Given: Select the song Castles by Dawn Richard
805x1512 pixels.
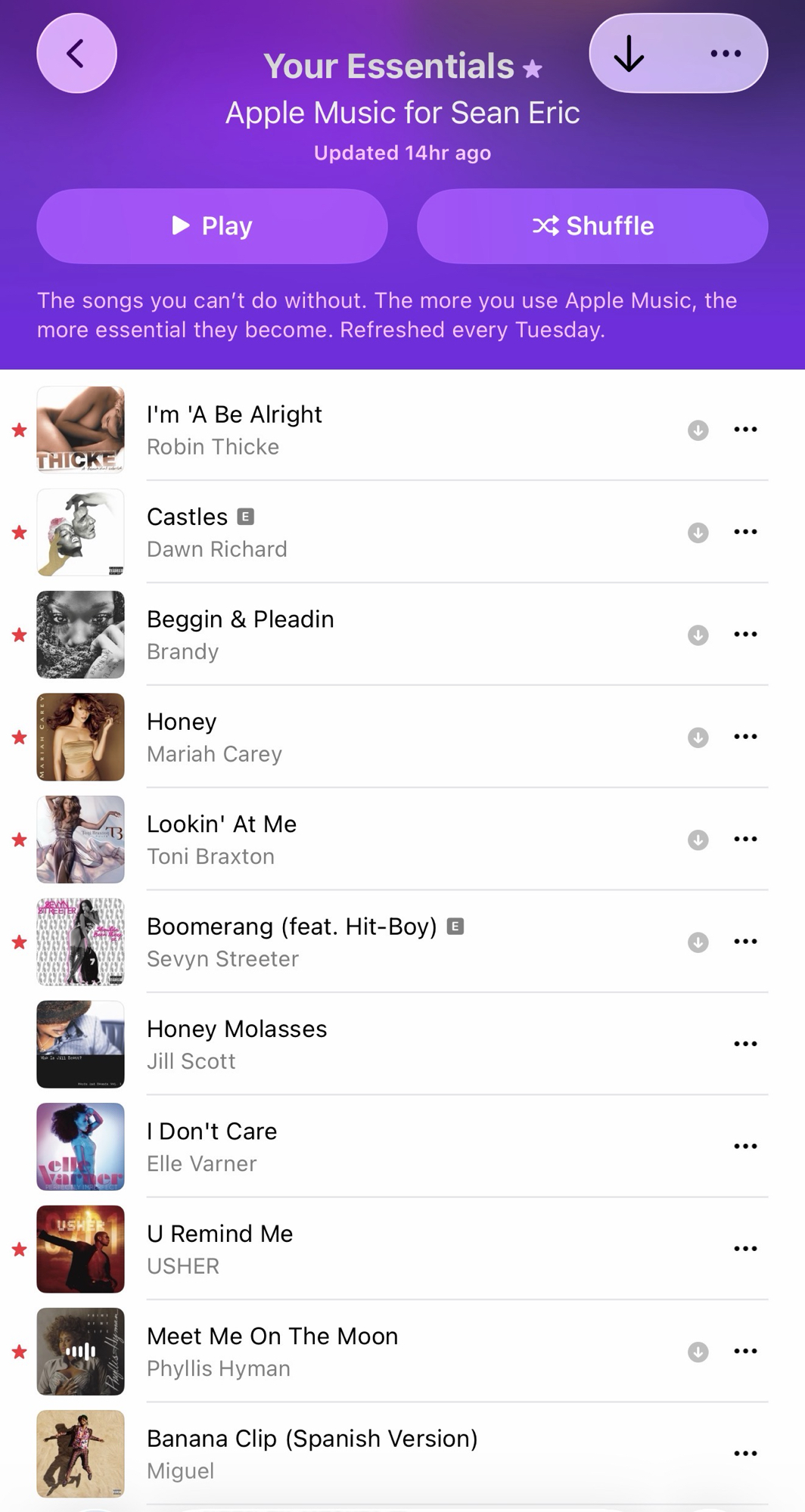Looking at the screenshot, I should click(217, 532).
